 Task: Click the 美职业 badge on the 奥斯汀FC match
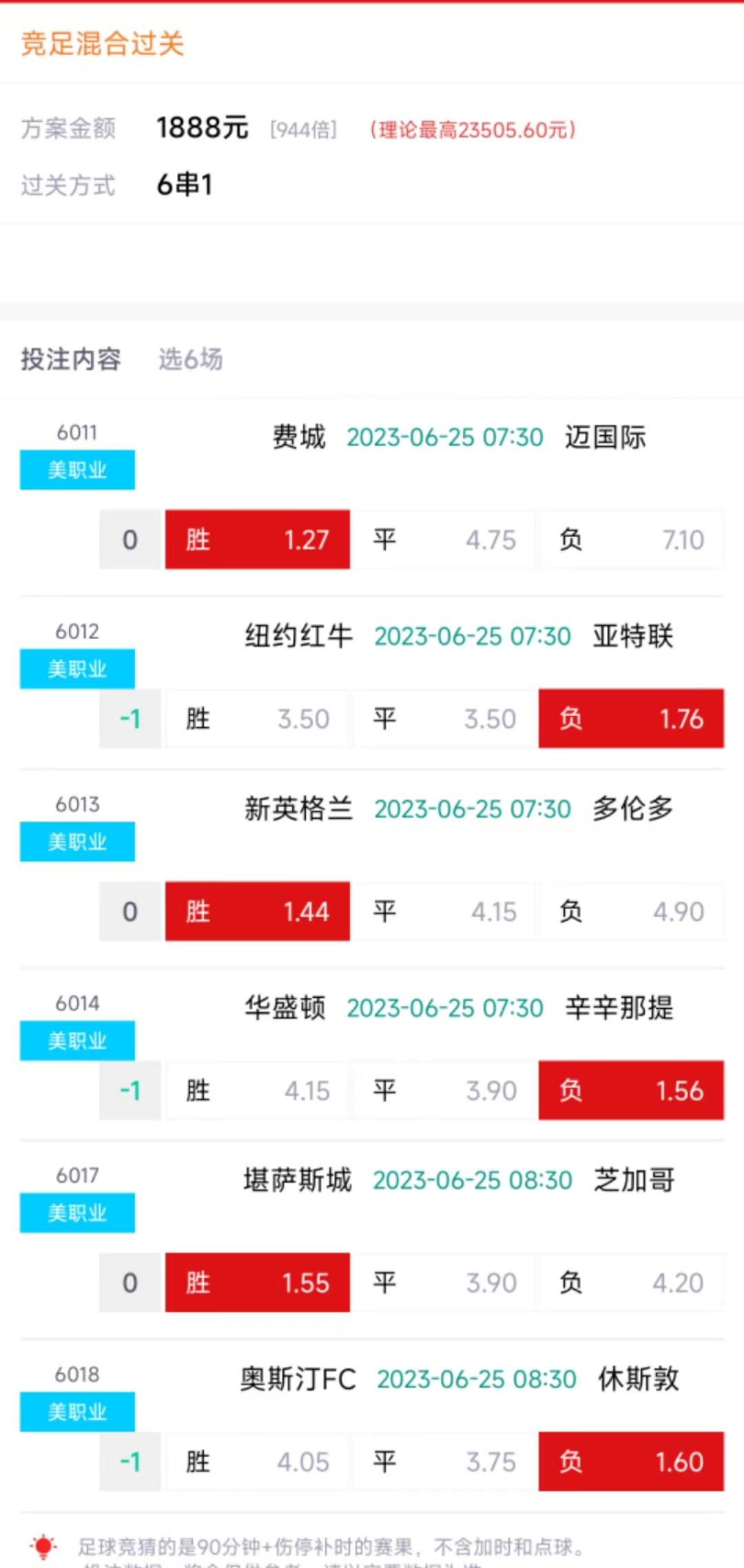coord(77,1412)
